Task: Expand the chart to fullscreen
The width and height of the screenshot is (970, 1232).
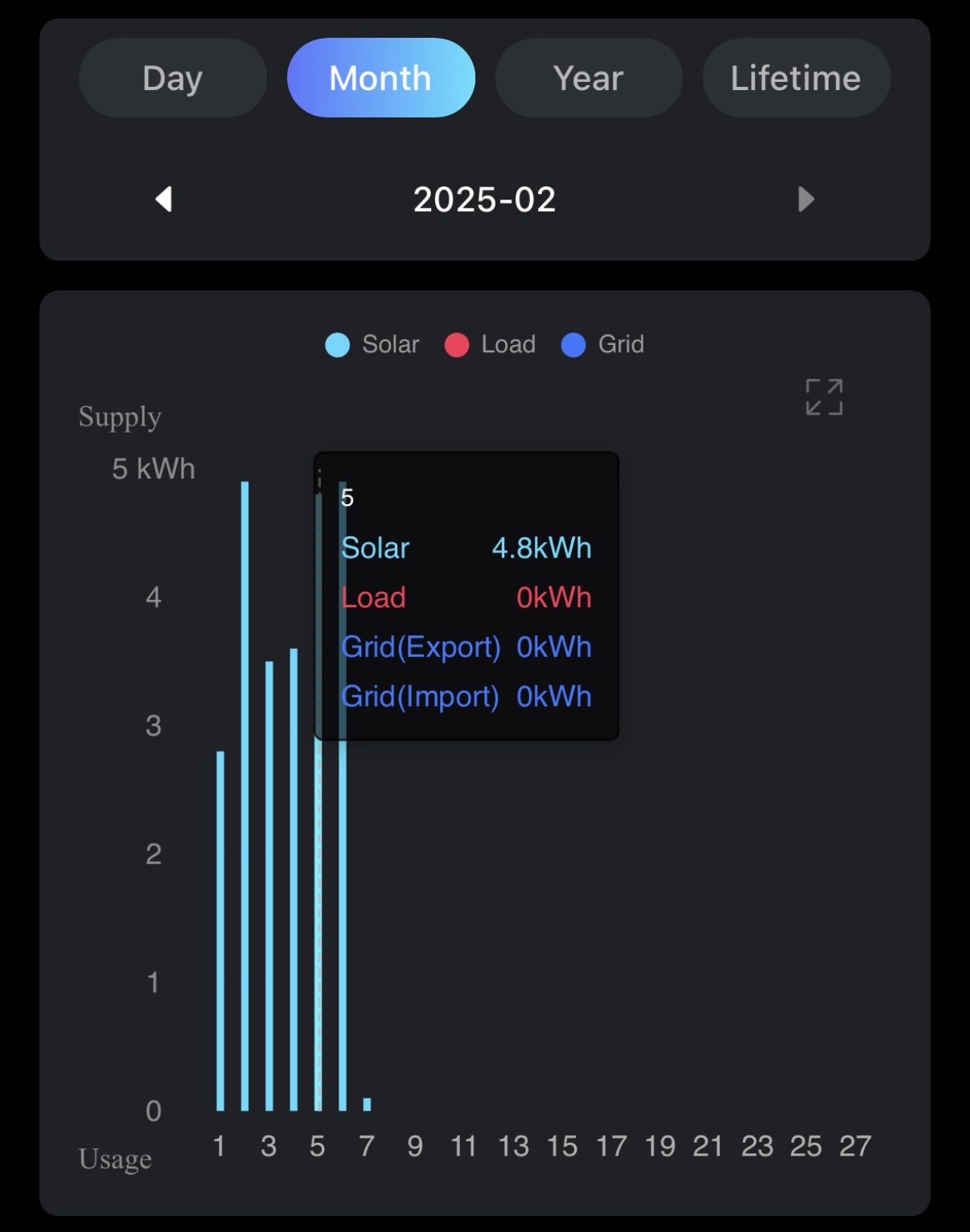Action: (824, 396)
